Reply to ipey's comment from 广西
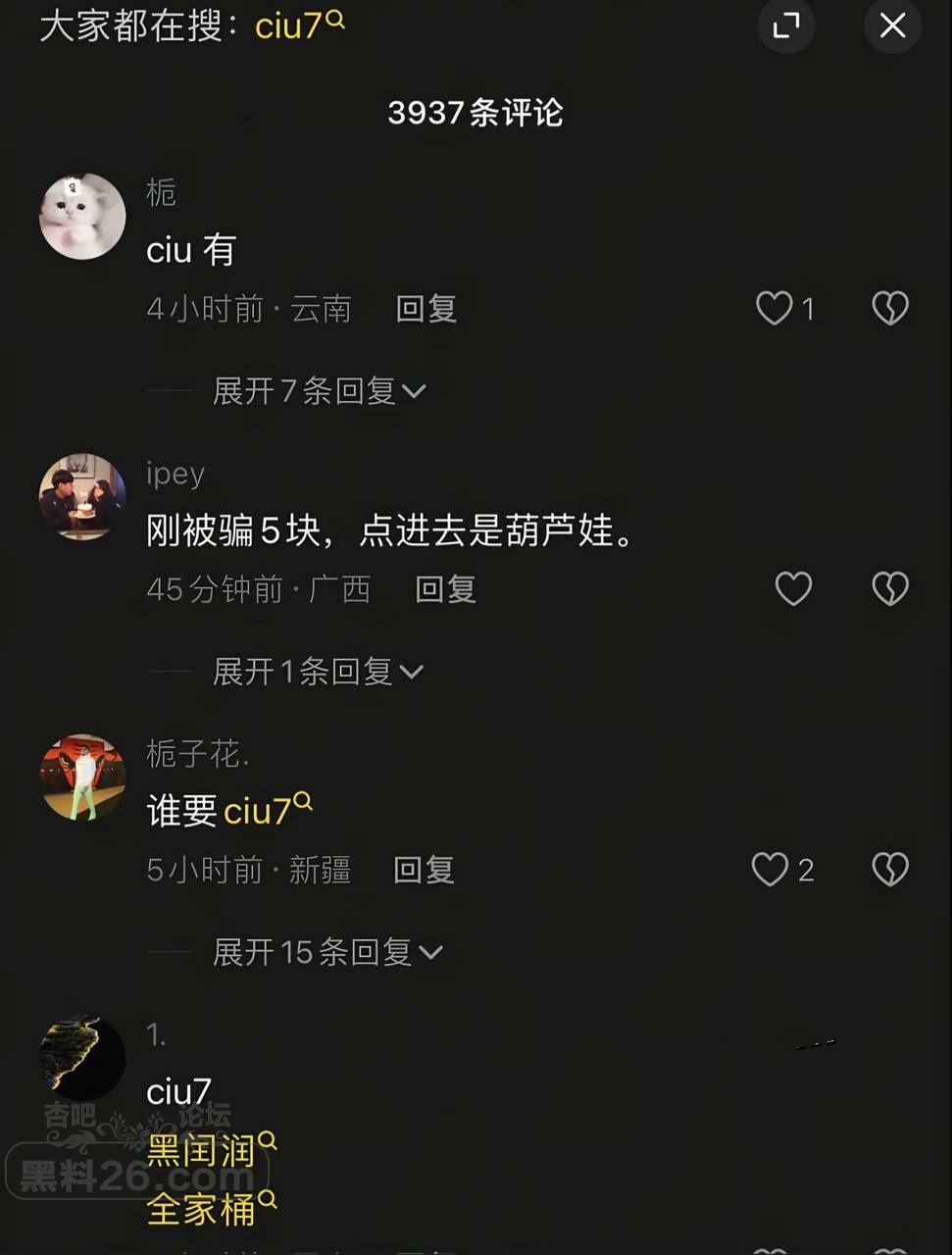Image resolution: width=952 pixels, height=1255 pixels. (x=445, y=589)
